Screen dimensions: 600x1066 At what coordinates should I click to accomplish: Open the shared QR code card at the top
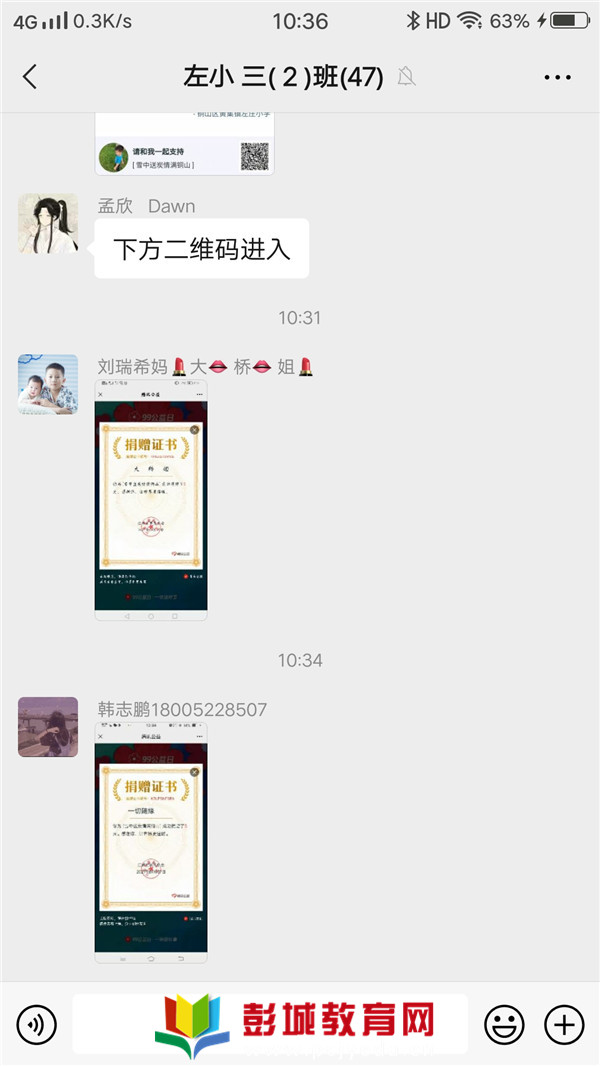pyautogui.click(x=185, y=146)
